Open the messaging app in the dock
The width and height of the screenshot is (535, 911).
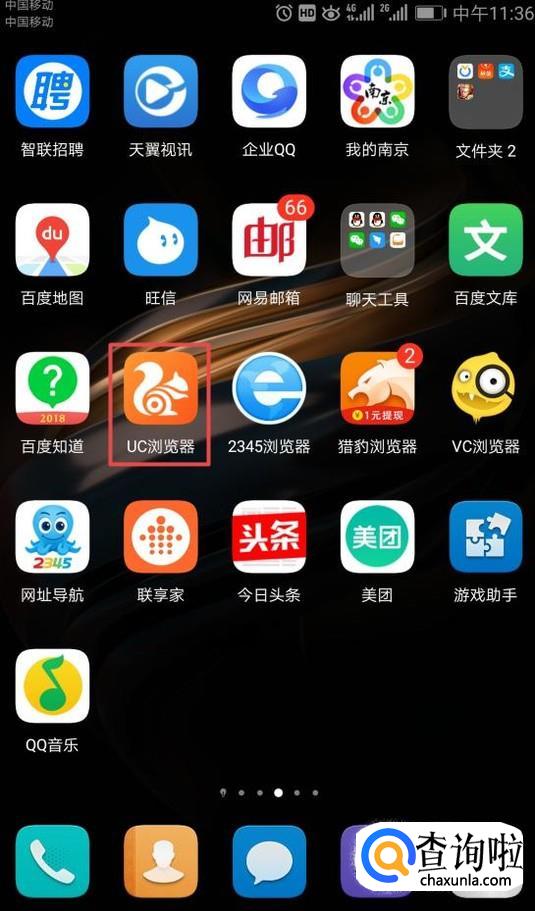[x=269, y=862]
